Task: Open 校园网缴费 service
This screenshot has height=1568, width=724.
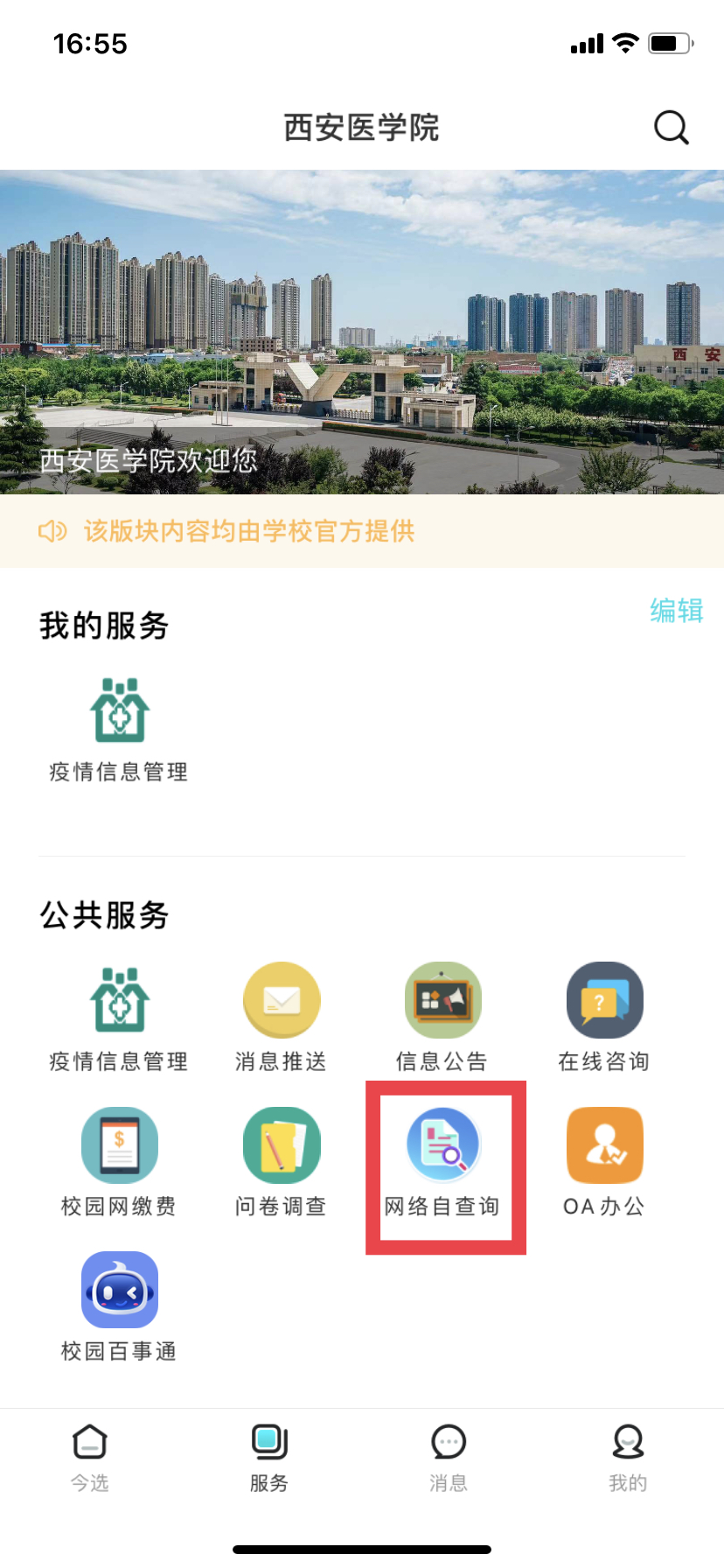Action: click(x=120, y=1162)
